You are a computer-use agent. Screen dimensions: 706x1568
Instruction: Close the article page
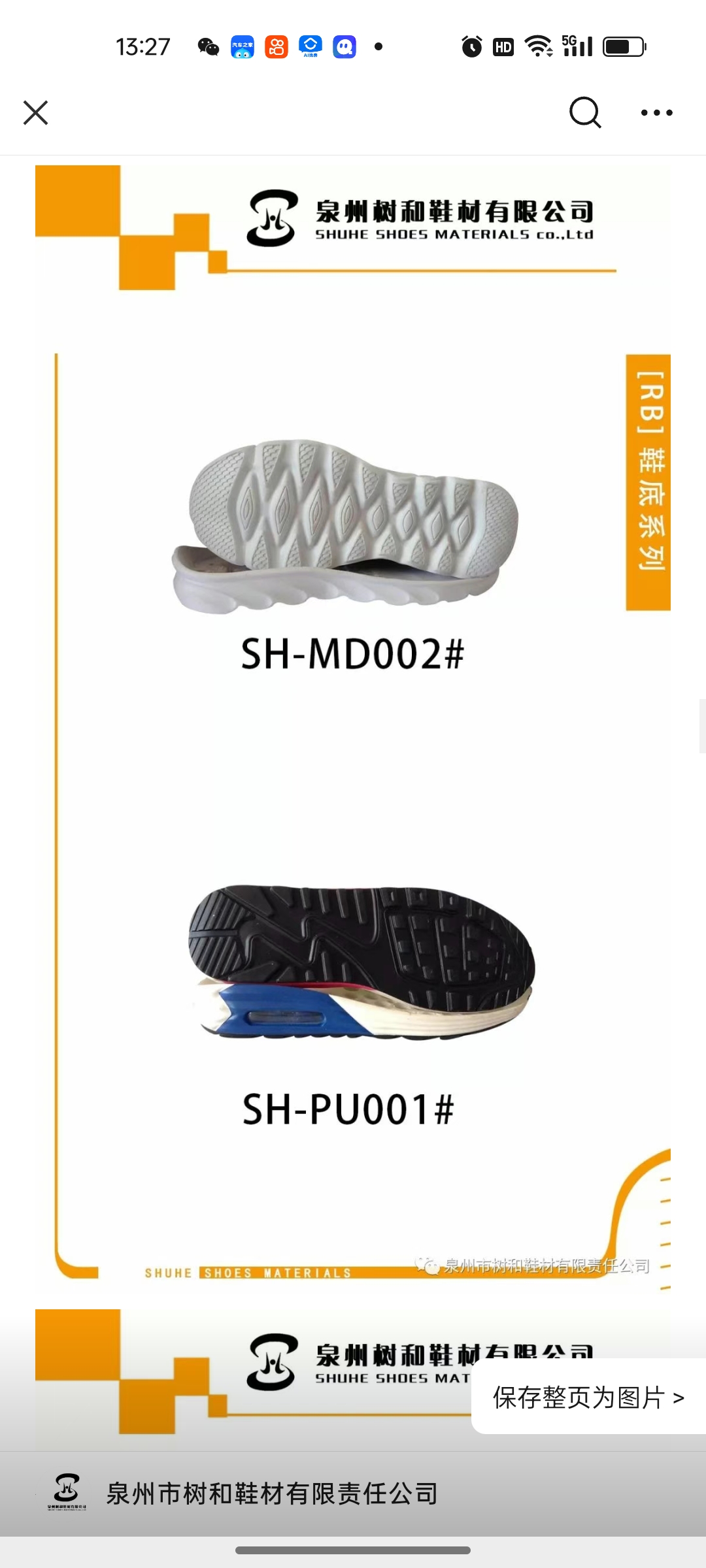(36, 112)
